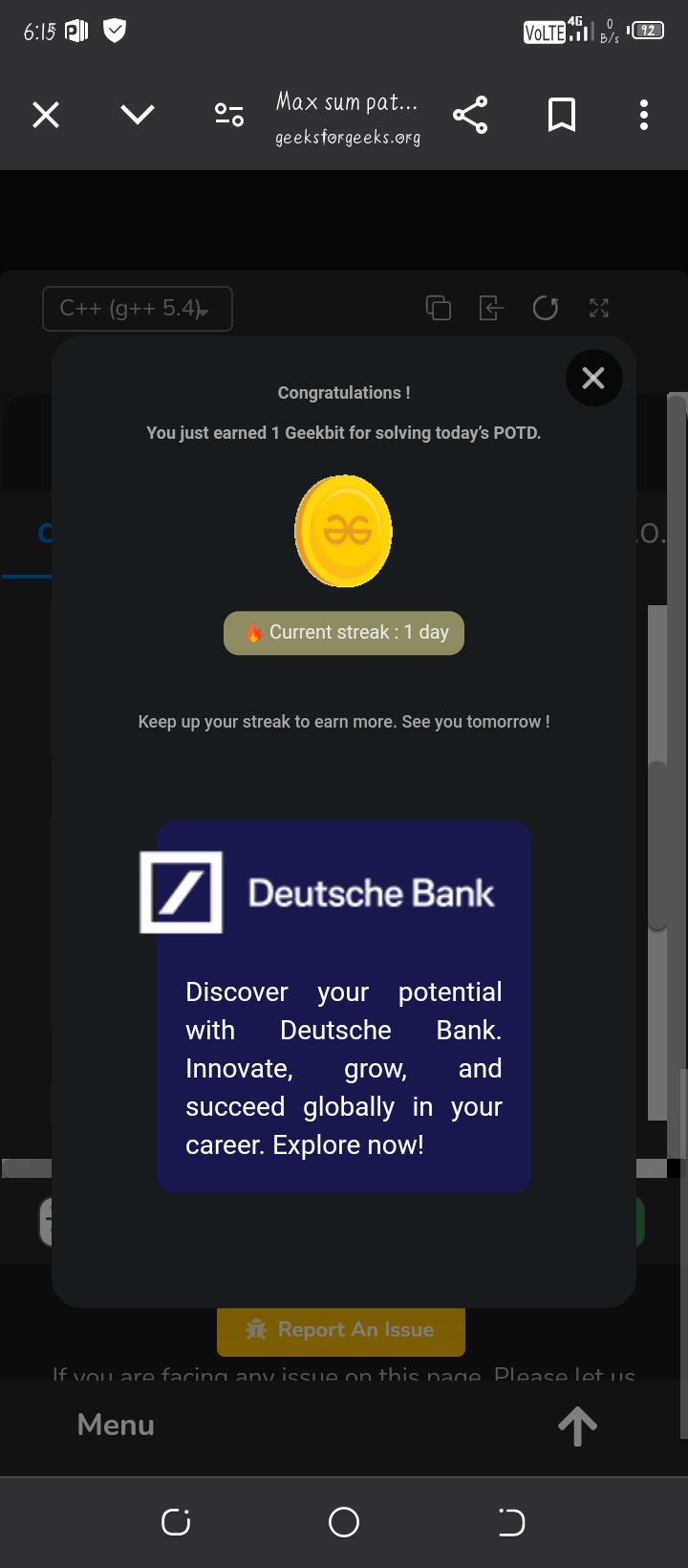Dismiss the Congratulations popup

coord(593,379)
